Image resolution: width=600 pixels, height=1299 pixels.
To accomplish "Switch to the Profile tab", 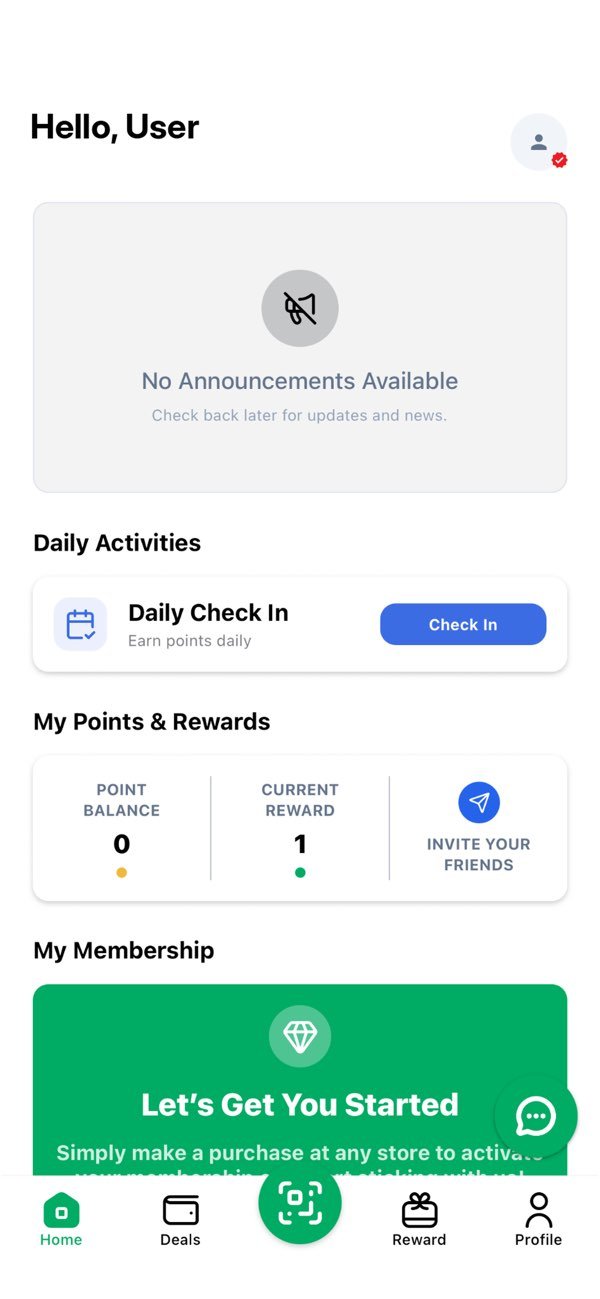I will tap(538, 1220).
